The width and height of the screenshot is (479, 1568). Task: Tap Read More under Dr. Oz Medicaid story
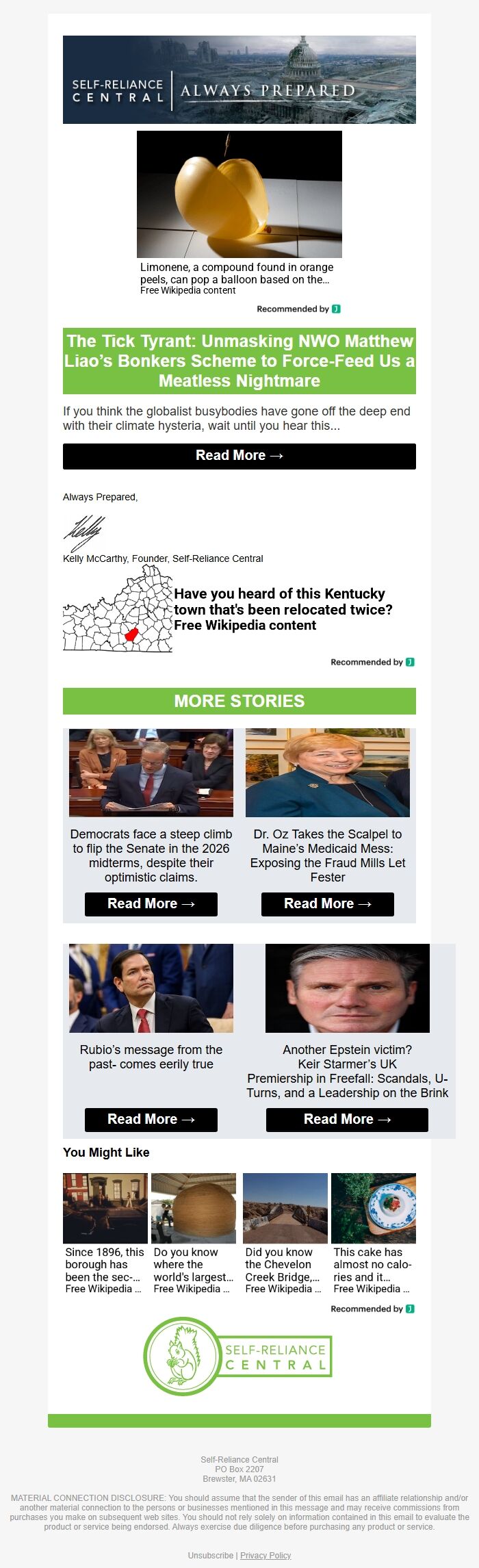pyautogui.click(x=327, y=903)
